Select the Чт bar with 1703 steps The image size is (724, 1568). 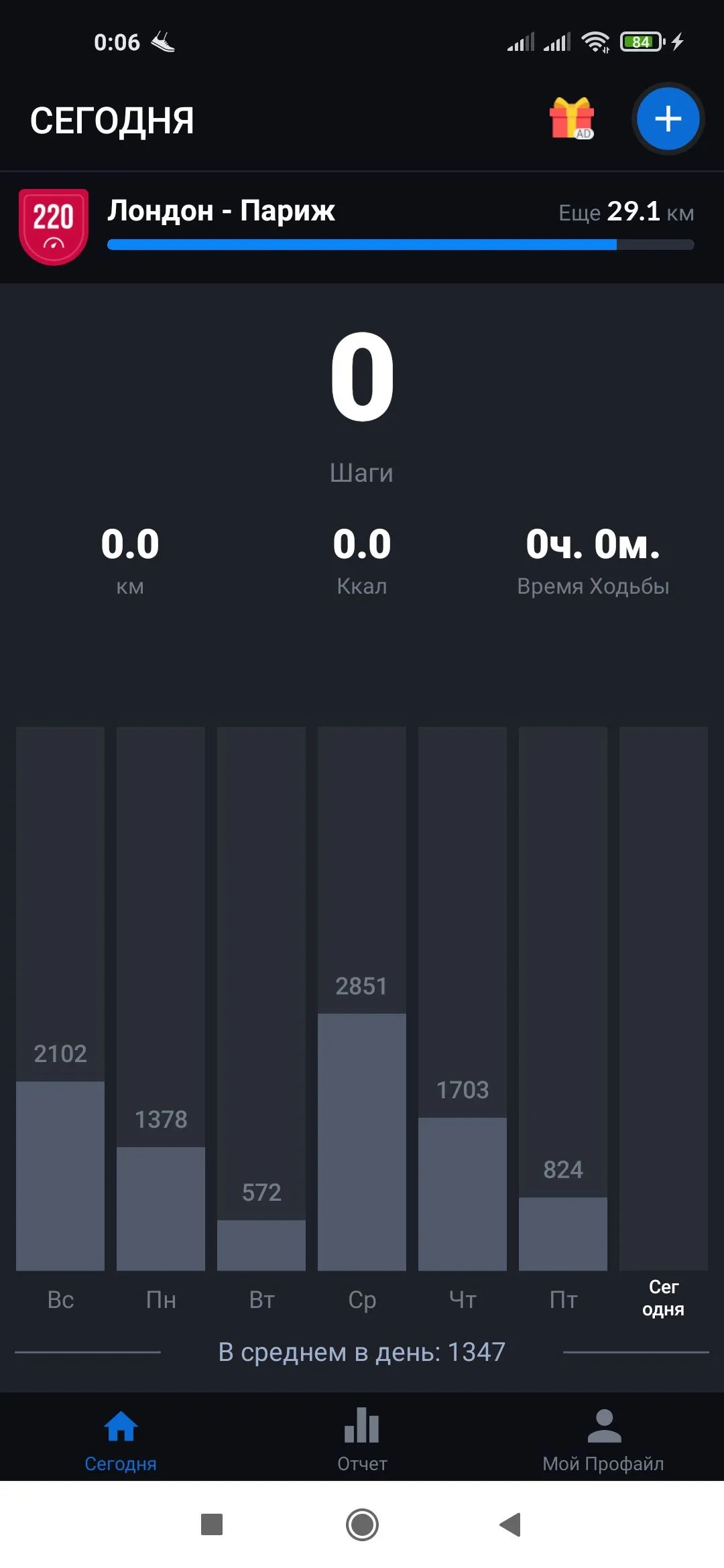click(463, 1193)
